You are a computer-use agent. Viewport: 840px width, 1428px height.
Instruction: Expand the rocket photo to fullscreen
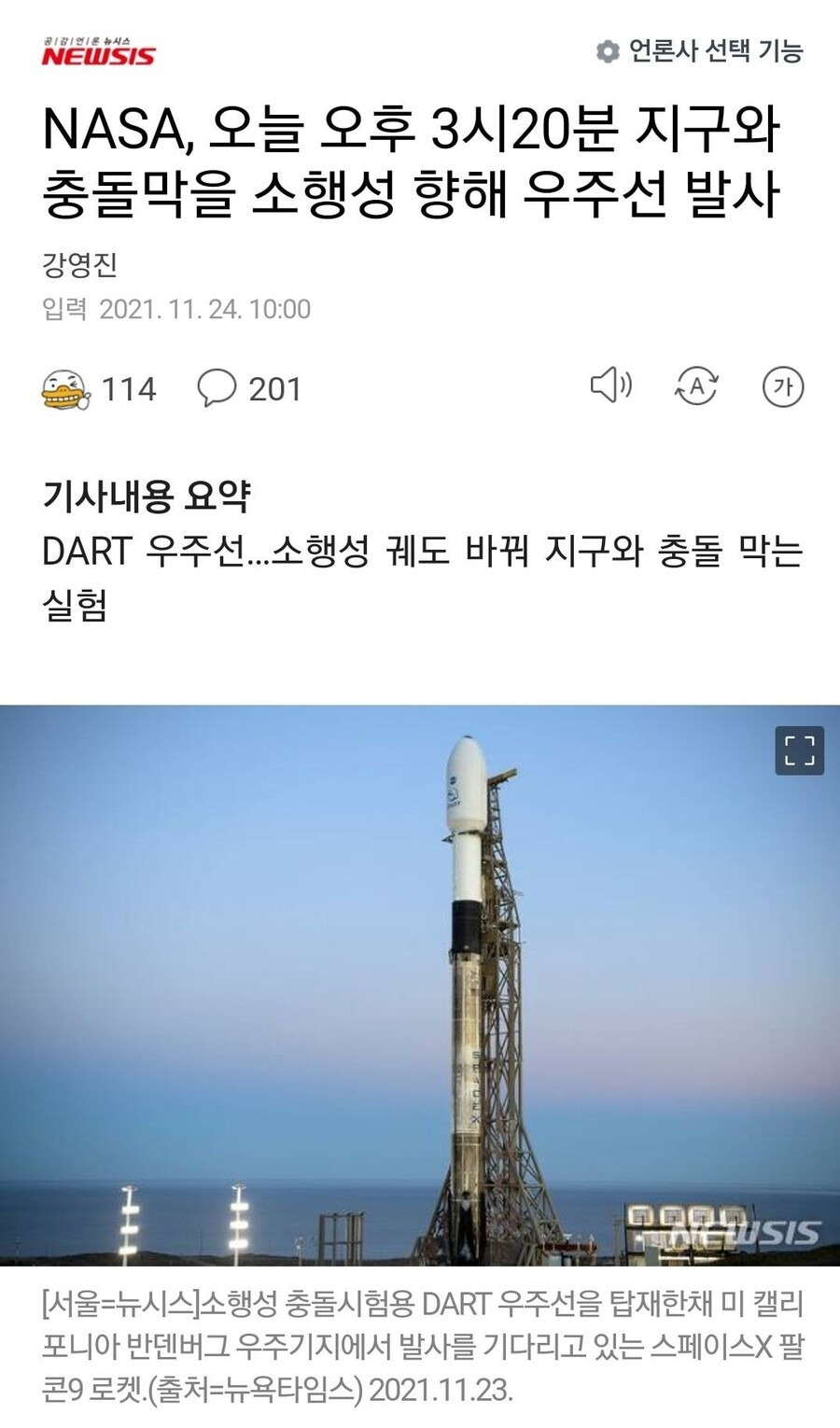coord(799,750)
